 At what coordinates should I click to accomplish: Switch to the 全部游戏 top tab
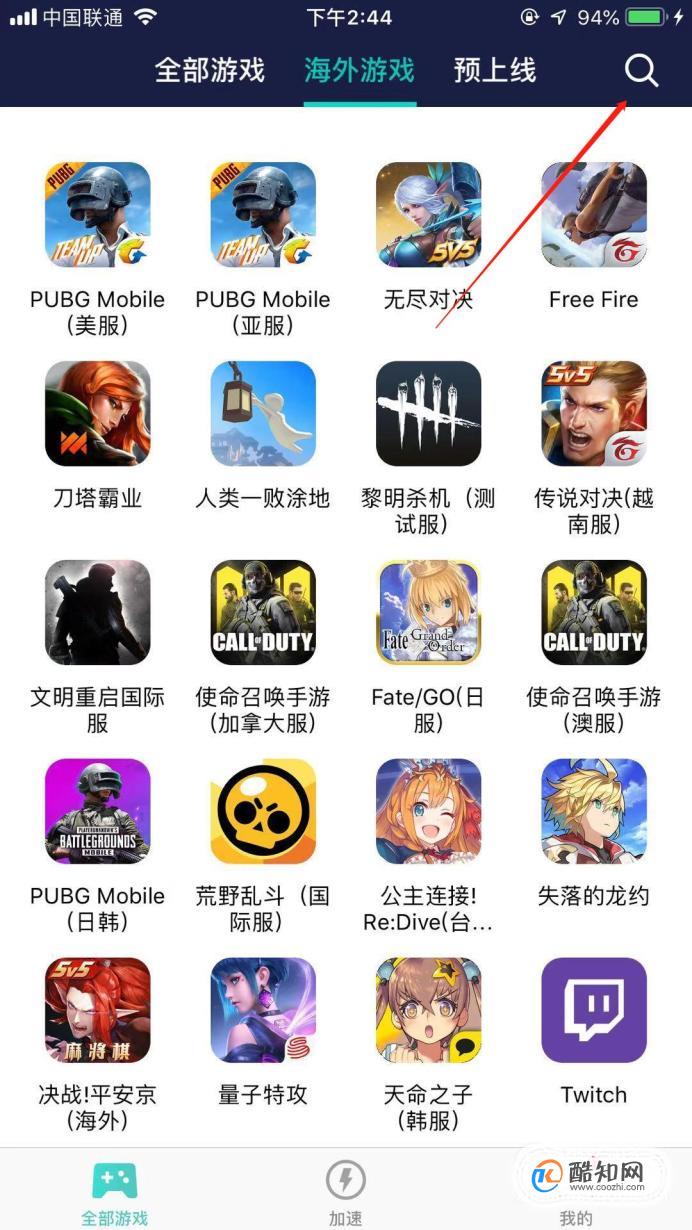coord(209,71)
